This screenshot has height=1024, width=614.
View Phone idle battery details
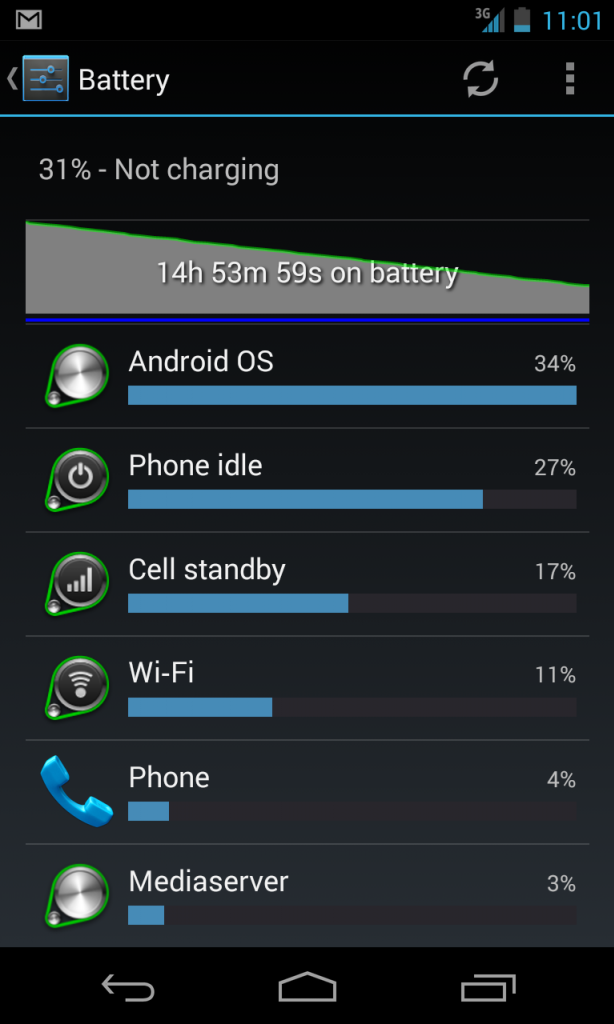coord(307,480)
